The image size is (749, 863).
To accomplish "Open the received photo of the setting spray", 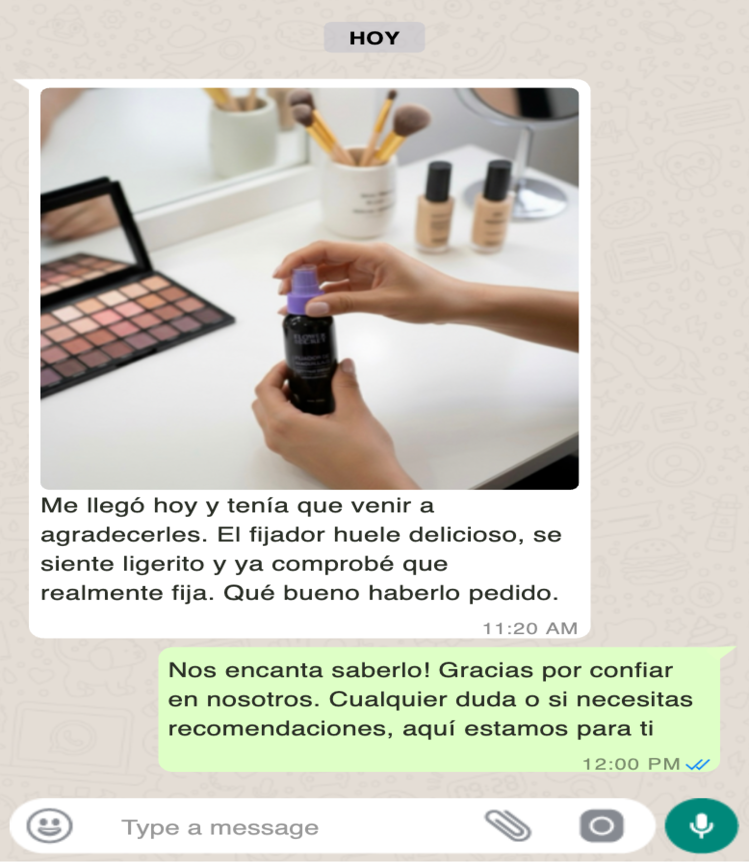I will pos(309,288).
